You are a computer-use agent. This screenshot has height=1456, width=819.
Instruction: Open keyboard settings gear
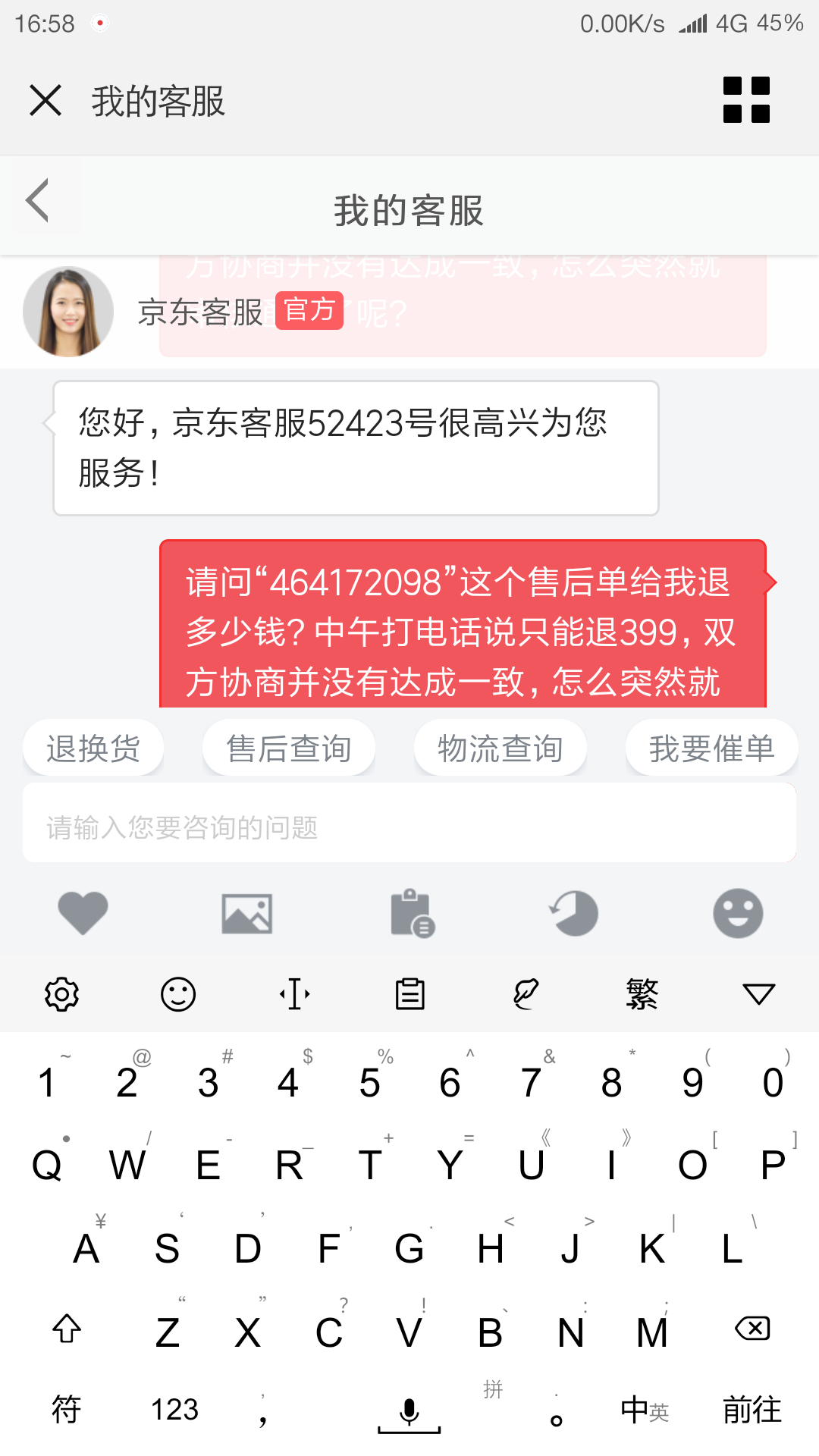pyautogui.click(x=62, y=994)
